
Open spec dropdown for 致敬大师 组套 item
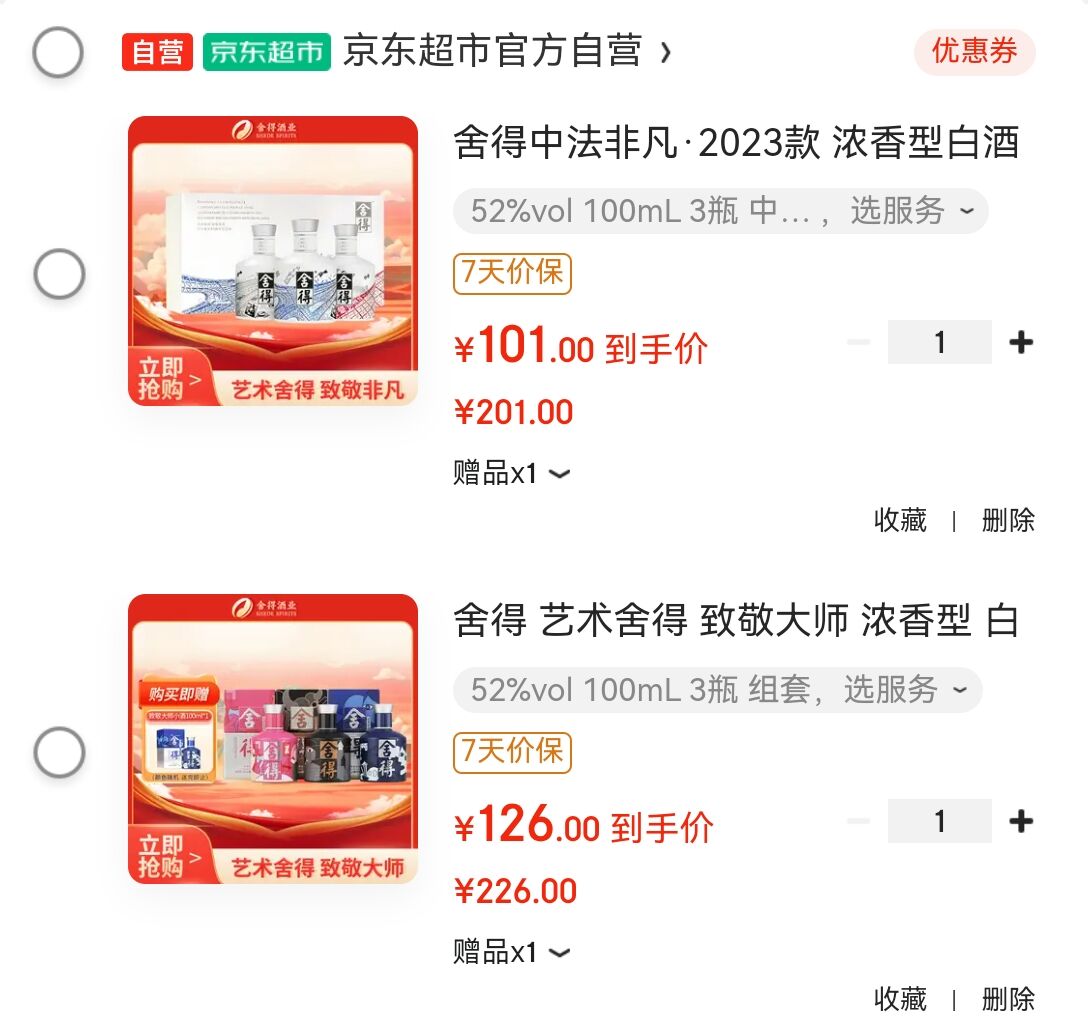pos(717,690)
